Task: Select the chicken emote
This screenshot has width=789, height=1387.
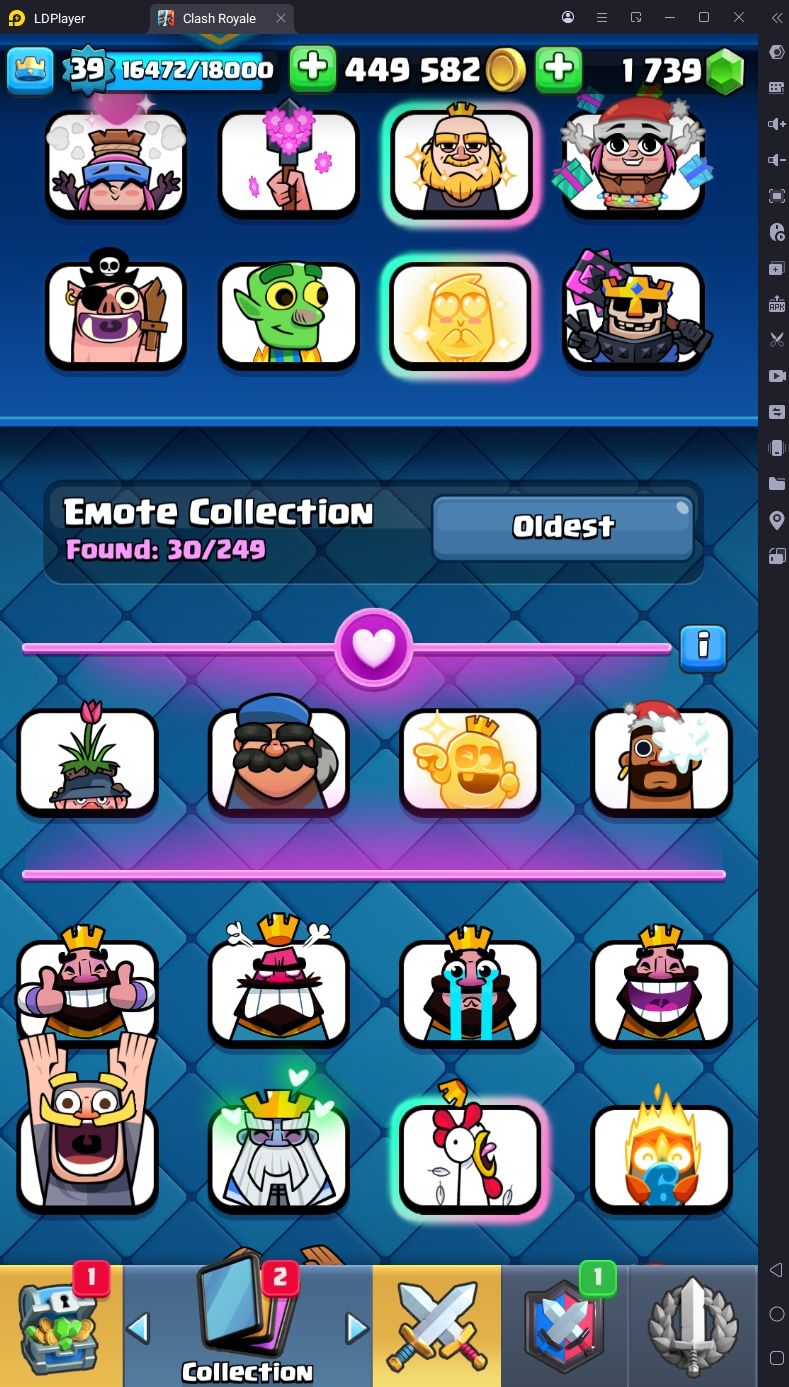Action: pyautogui.click(x=469, y=1157)
